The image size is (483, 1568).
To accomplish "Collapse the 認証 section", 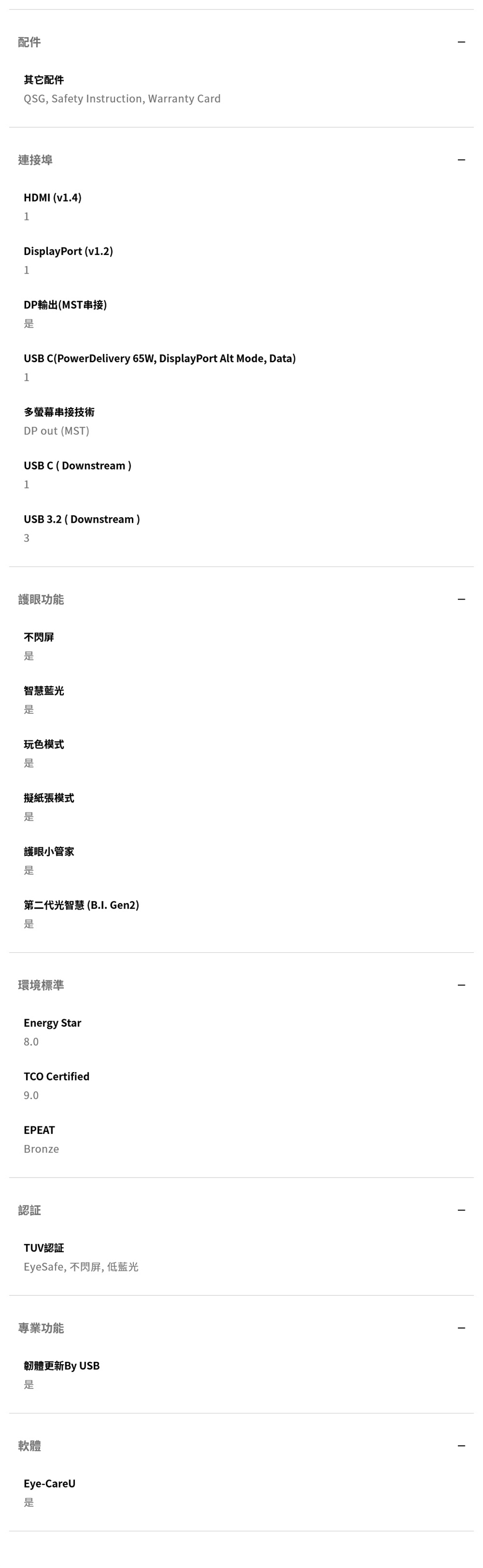I will [461, 1209].
